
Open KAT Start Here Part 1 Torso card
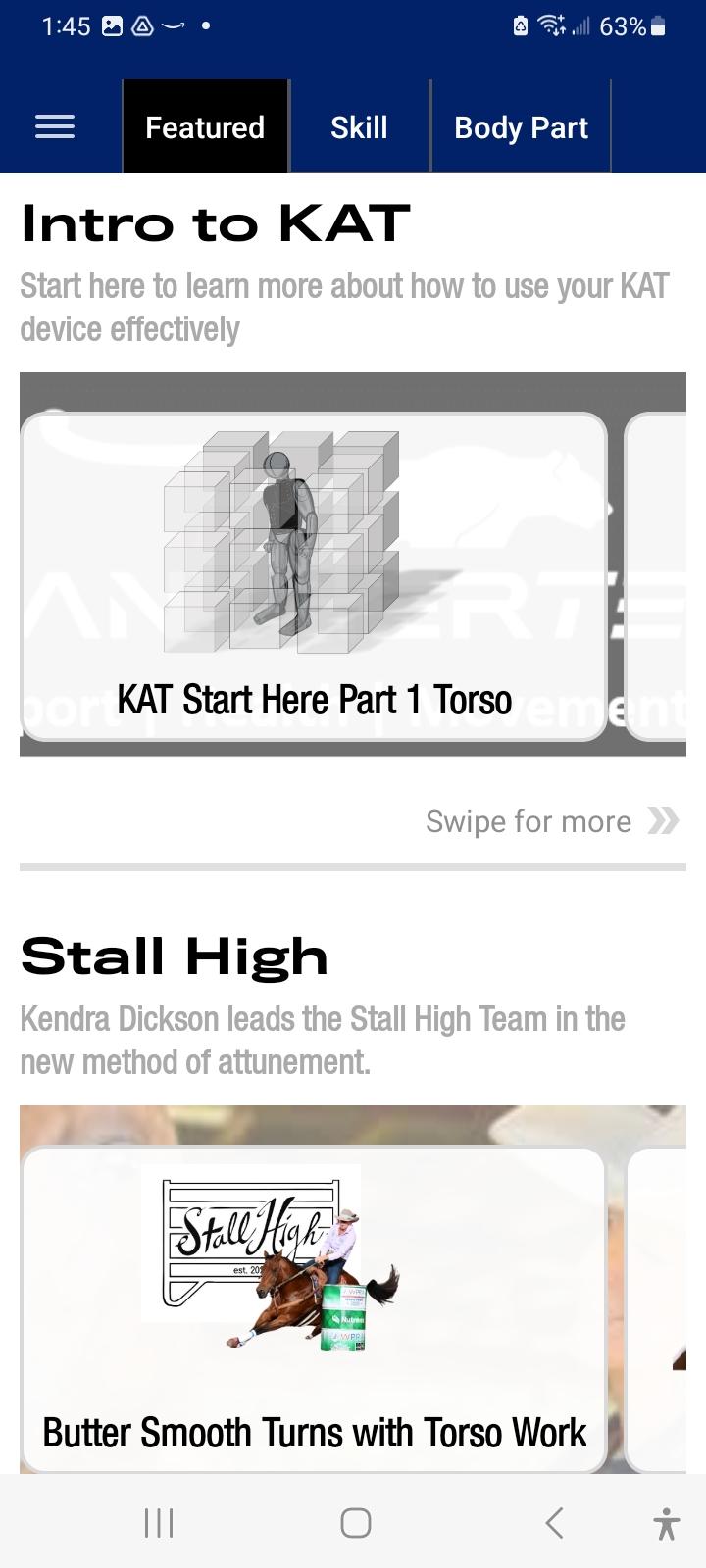314,576
